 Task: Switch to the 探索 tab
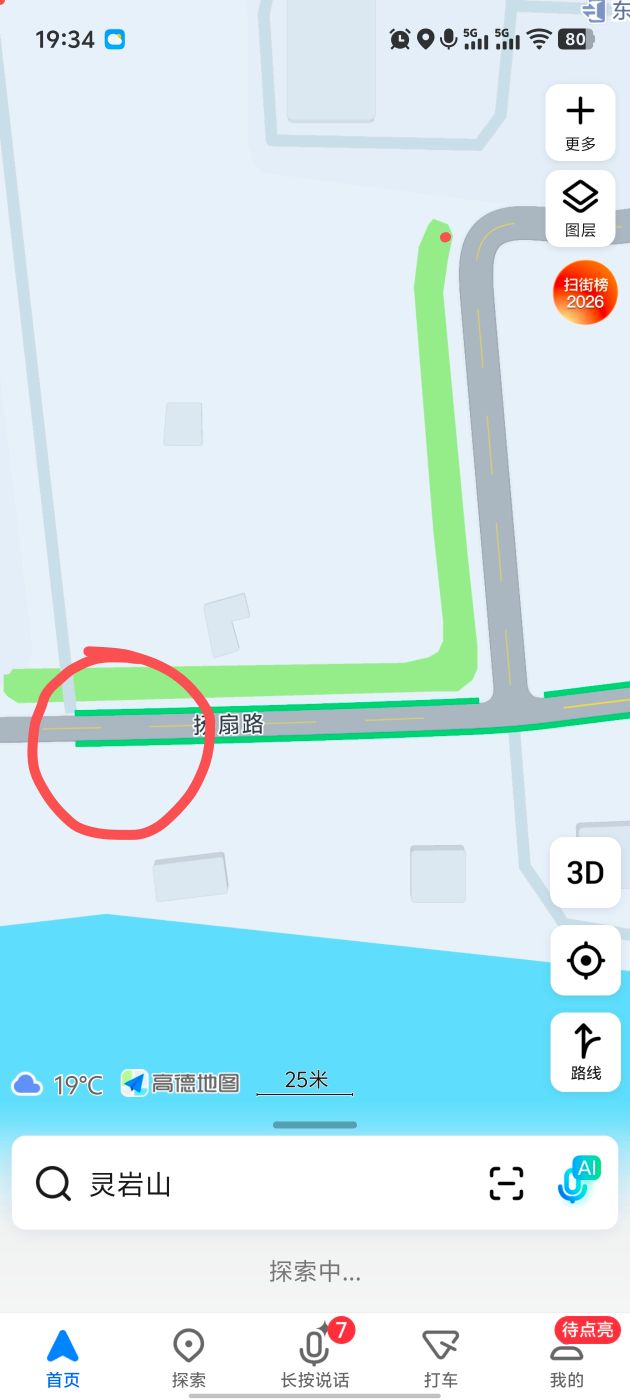point(188,1358)
